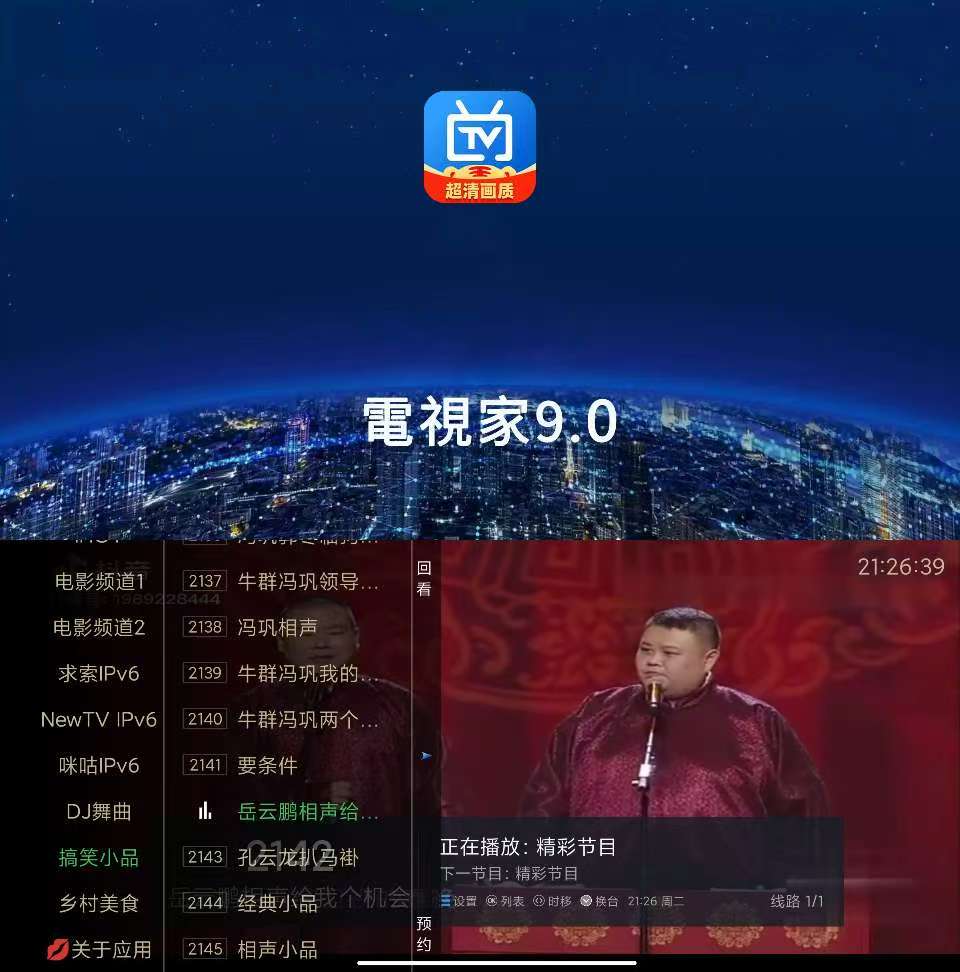Select the 搞笑小品 category

pos(97,857)
